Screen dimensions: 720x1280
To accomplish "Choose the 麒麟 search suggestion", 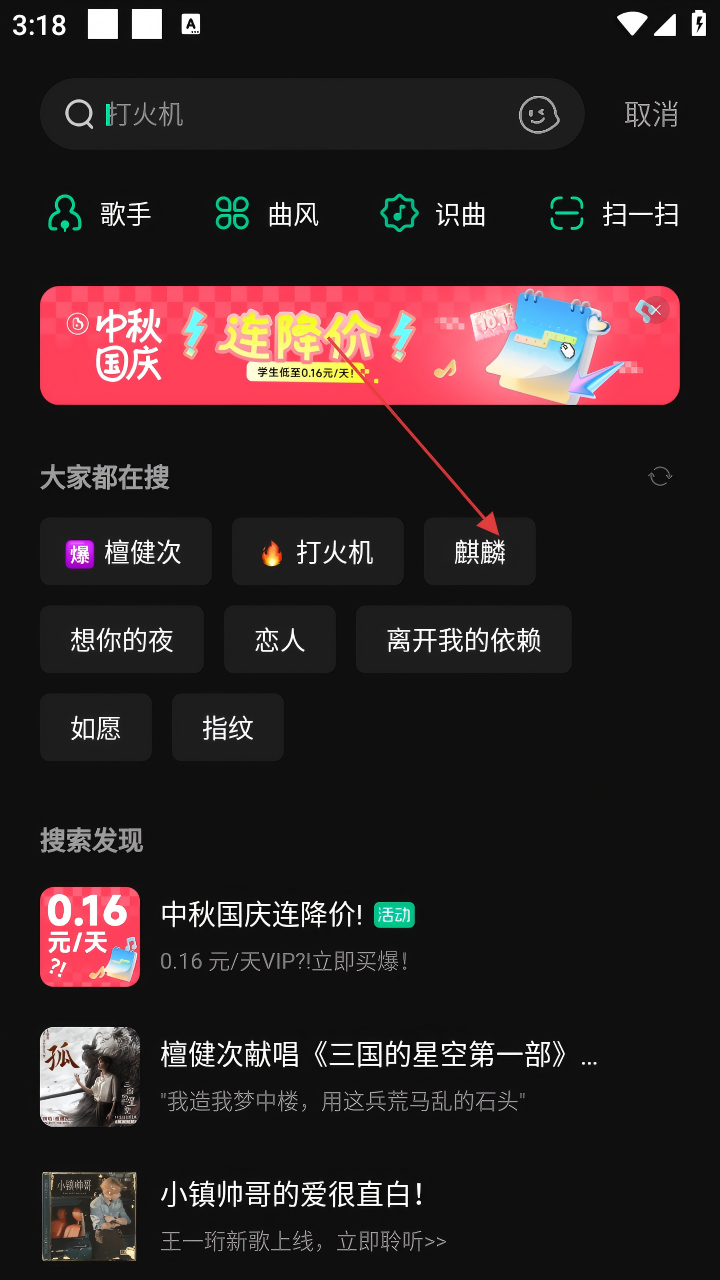I will click(x=480, y=552).
